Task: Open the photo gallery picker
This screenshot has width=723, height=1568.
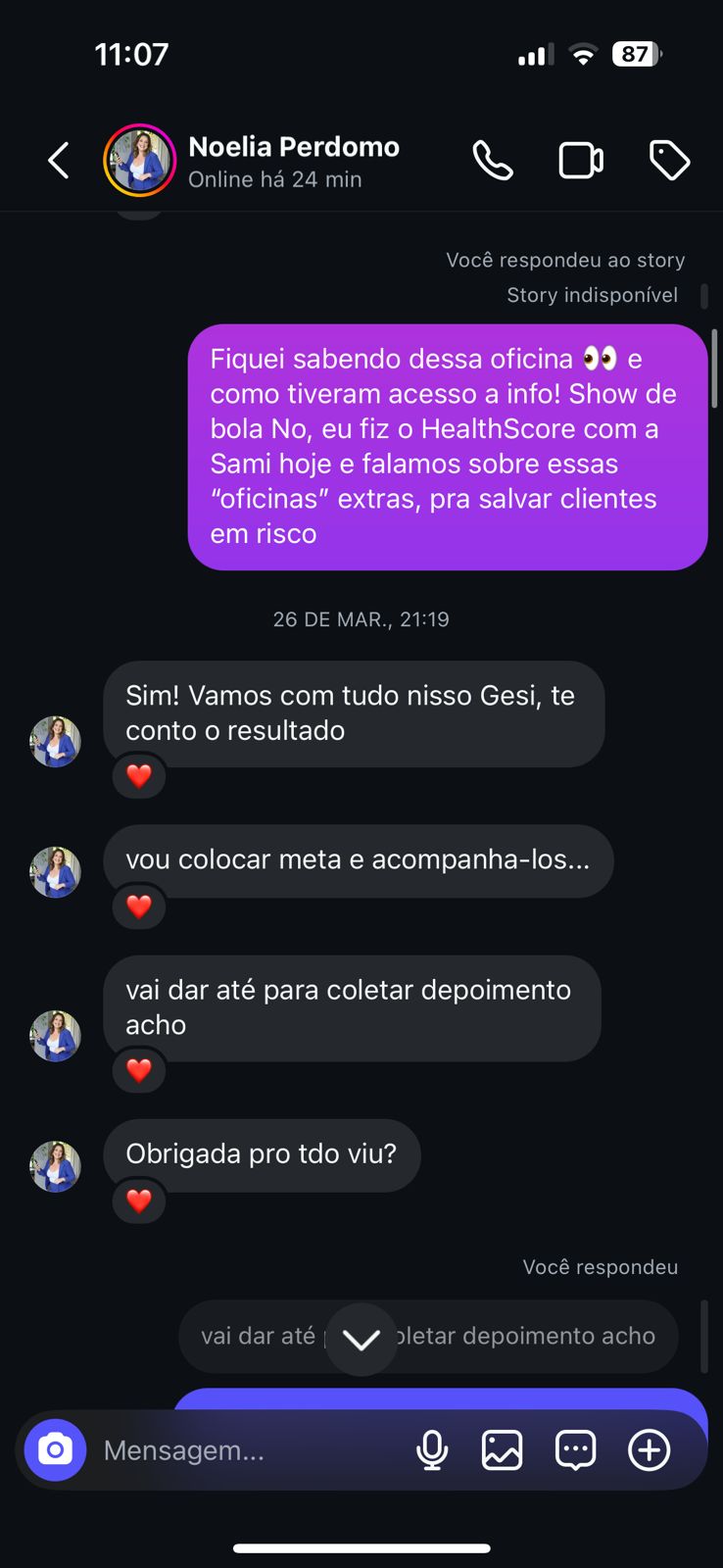Action: [503, 1449]
